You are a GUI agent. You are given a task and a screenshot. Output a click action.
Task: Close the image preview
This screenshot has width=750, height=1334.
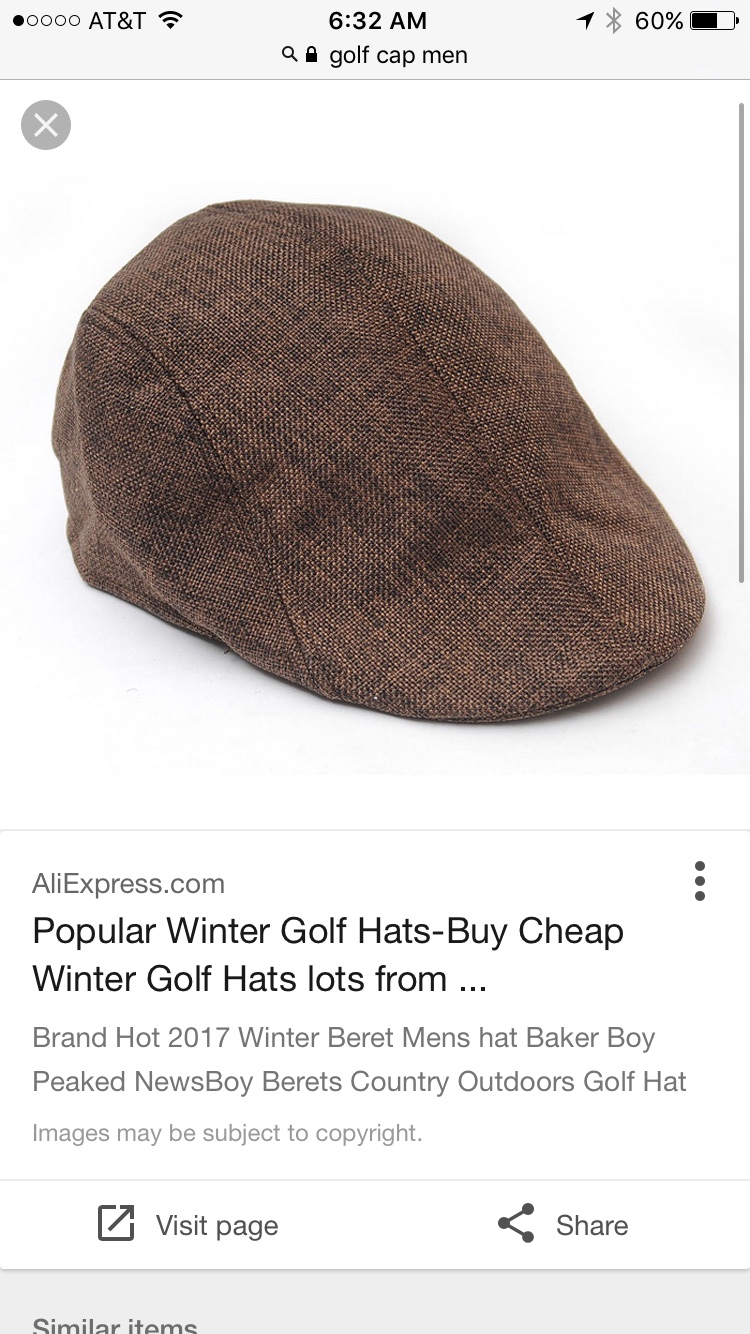[46, 126]
